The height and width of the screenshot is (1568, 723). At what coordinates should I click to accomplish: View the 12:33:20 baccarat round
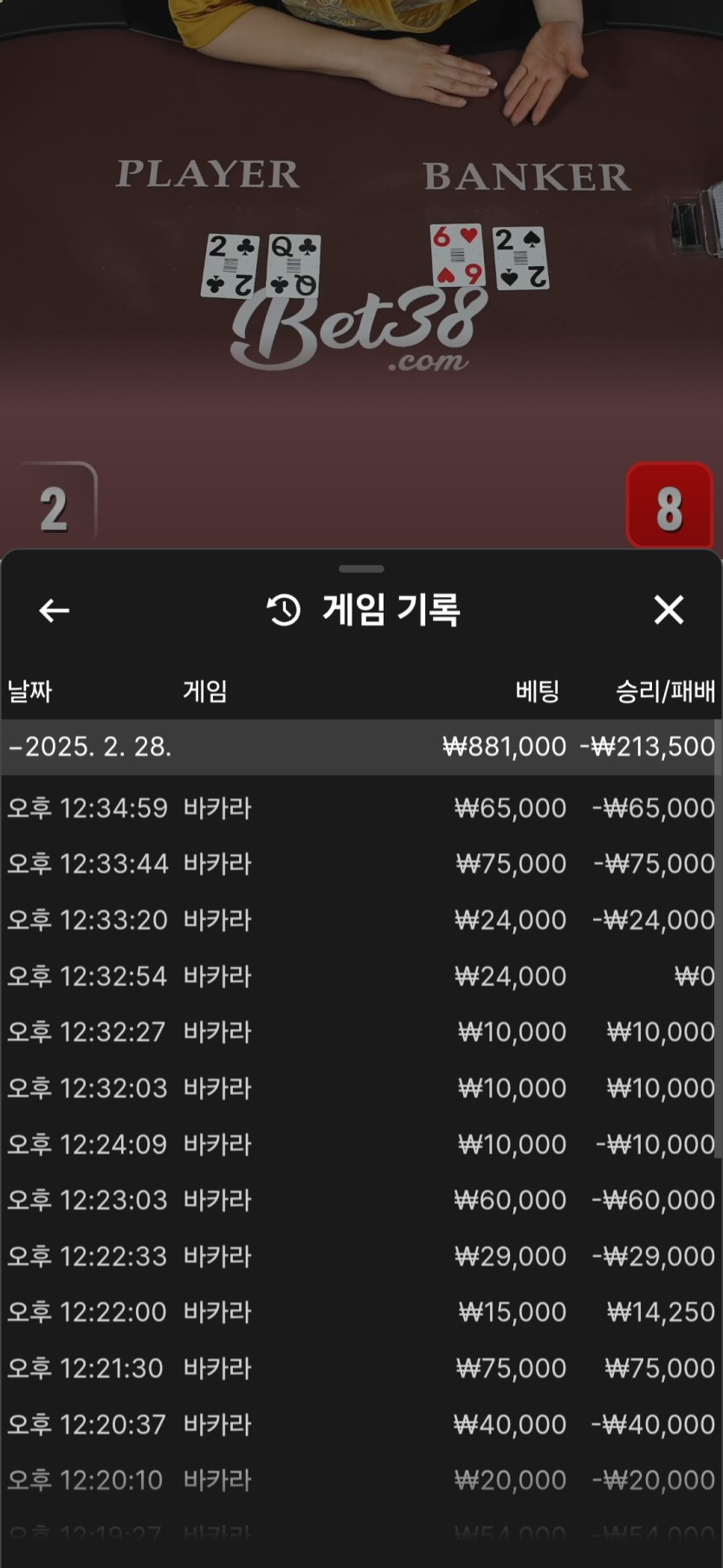pos(361,920)
